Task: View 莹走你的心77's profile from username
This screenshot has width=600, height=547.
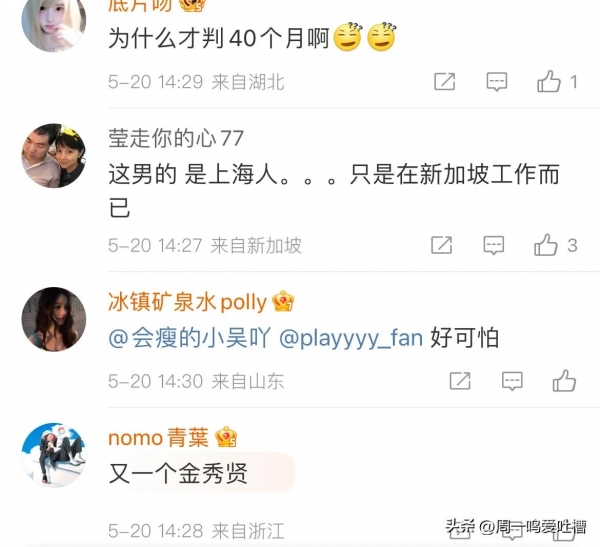Action: pyautogui.click(x=175, y=139)
